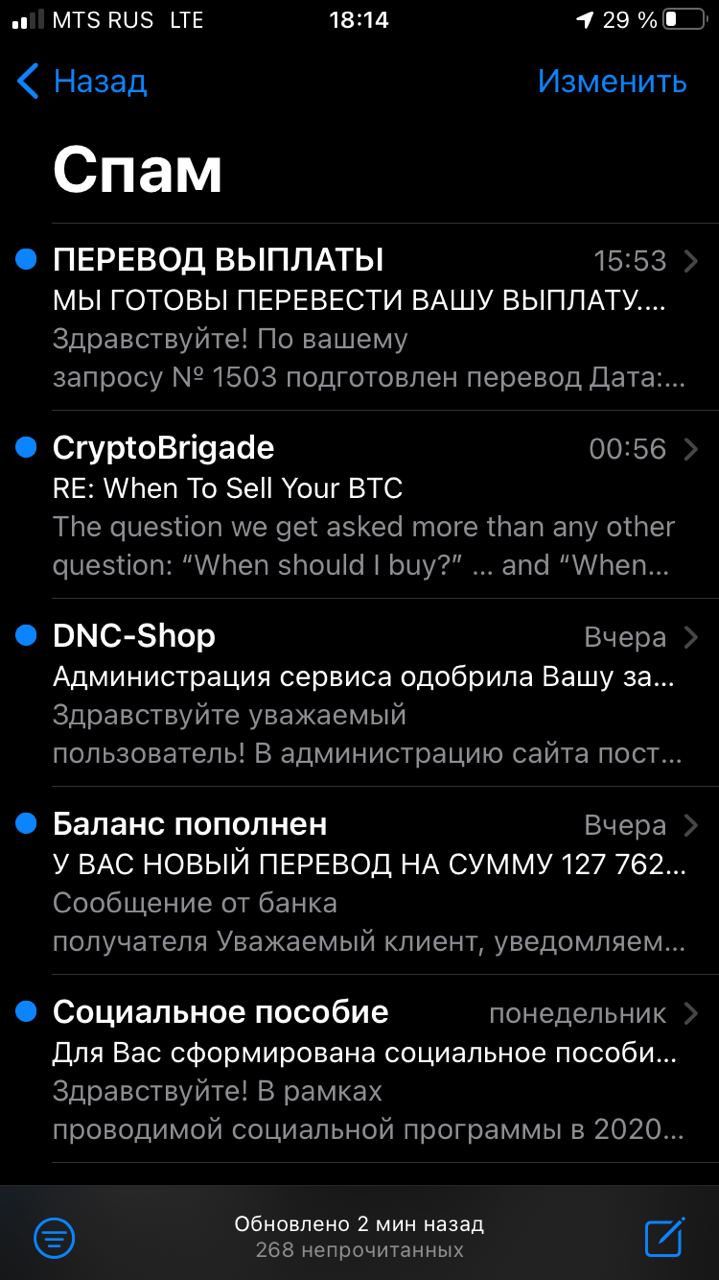Open the CryptoBrigade email

(x=360, y=505)
